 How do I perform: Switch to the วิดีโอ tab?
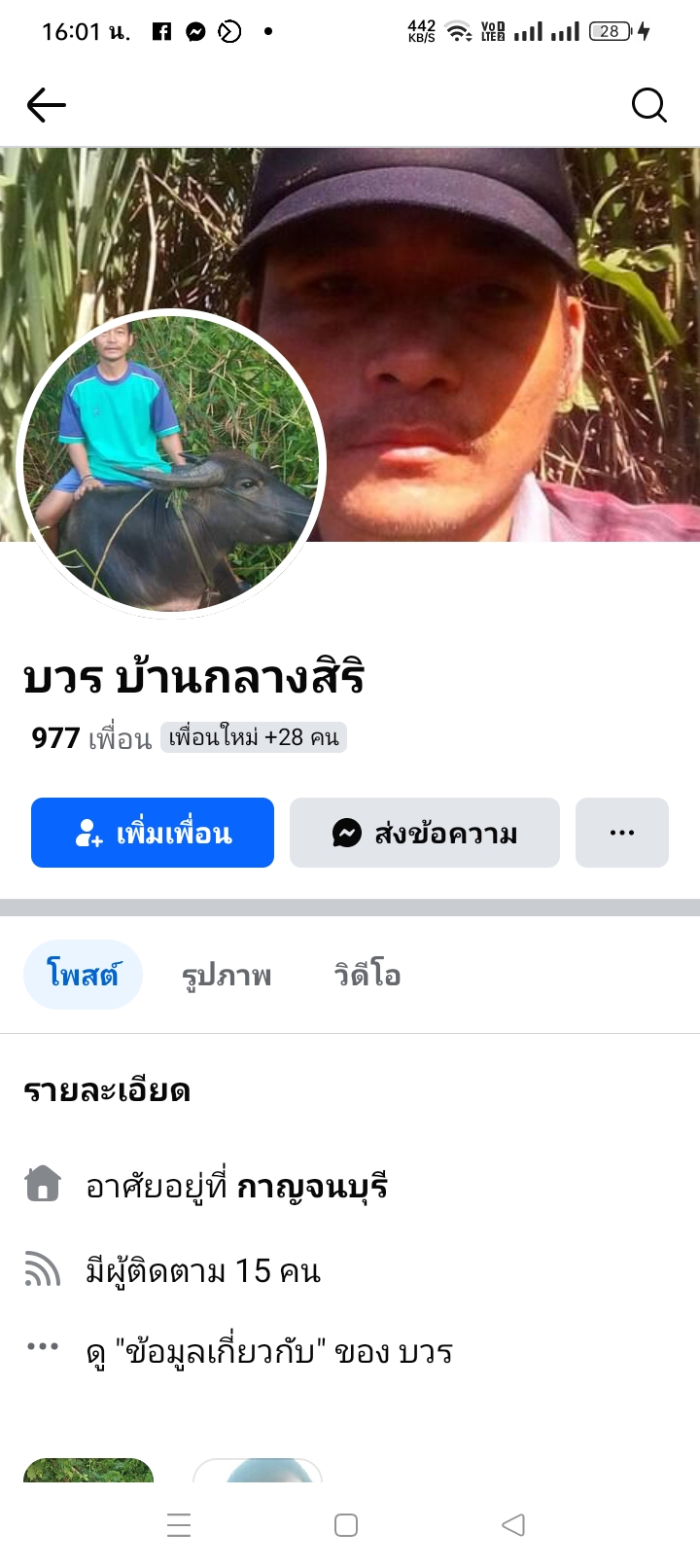click(367, 975)
